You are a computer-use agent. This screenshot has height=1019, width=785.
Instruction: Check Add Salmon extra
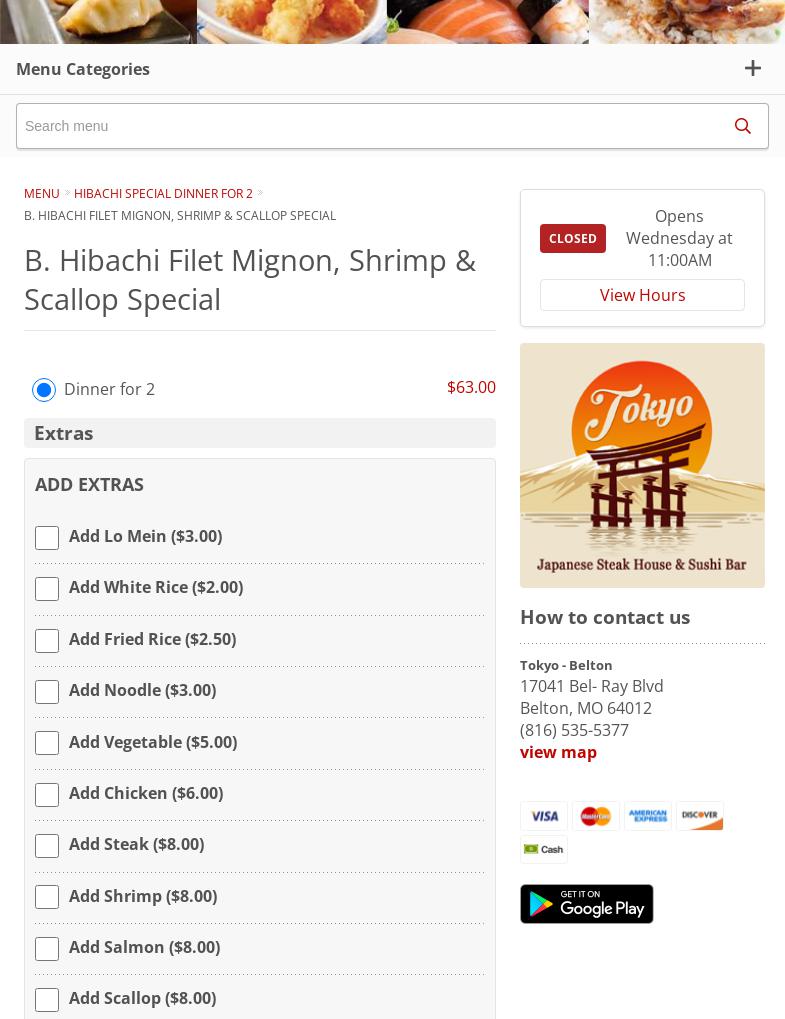(x=47, y=949)
